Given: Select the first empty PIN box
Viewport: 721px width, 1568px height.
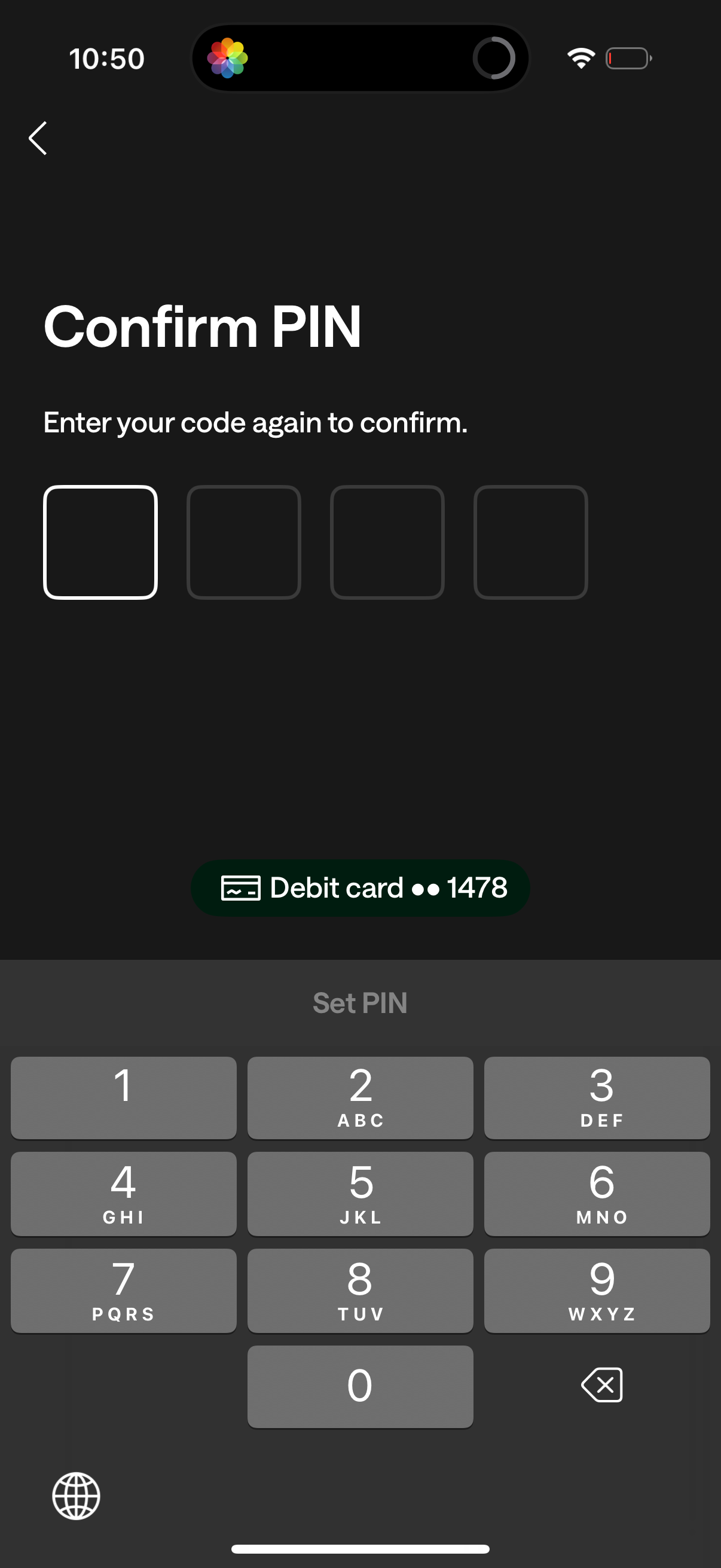Looking at the screenshot, I should [x=100, y=542].
